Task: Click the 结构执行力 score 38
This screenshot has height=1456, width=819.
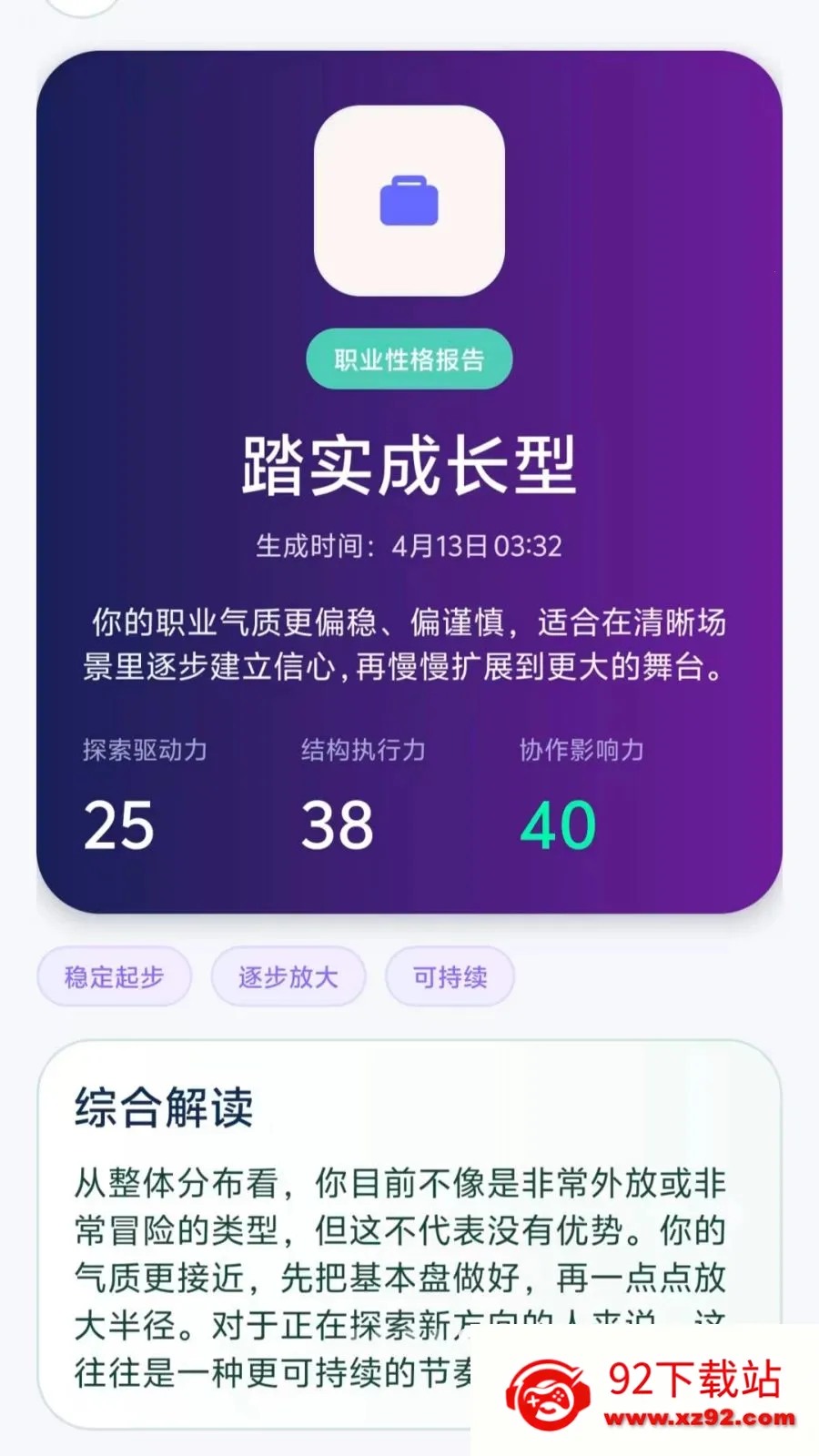Action: click(336, 826)
